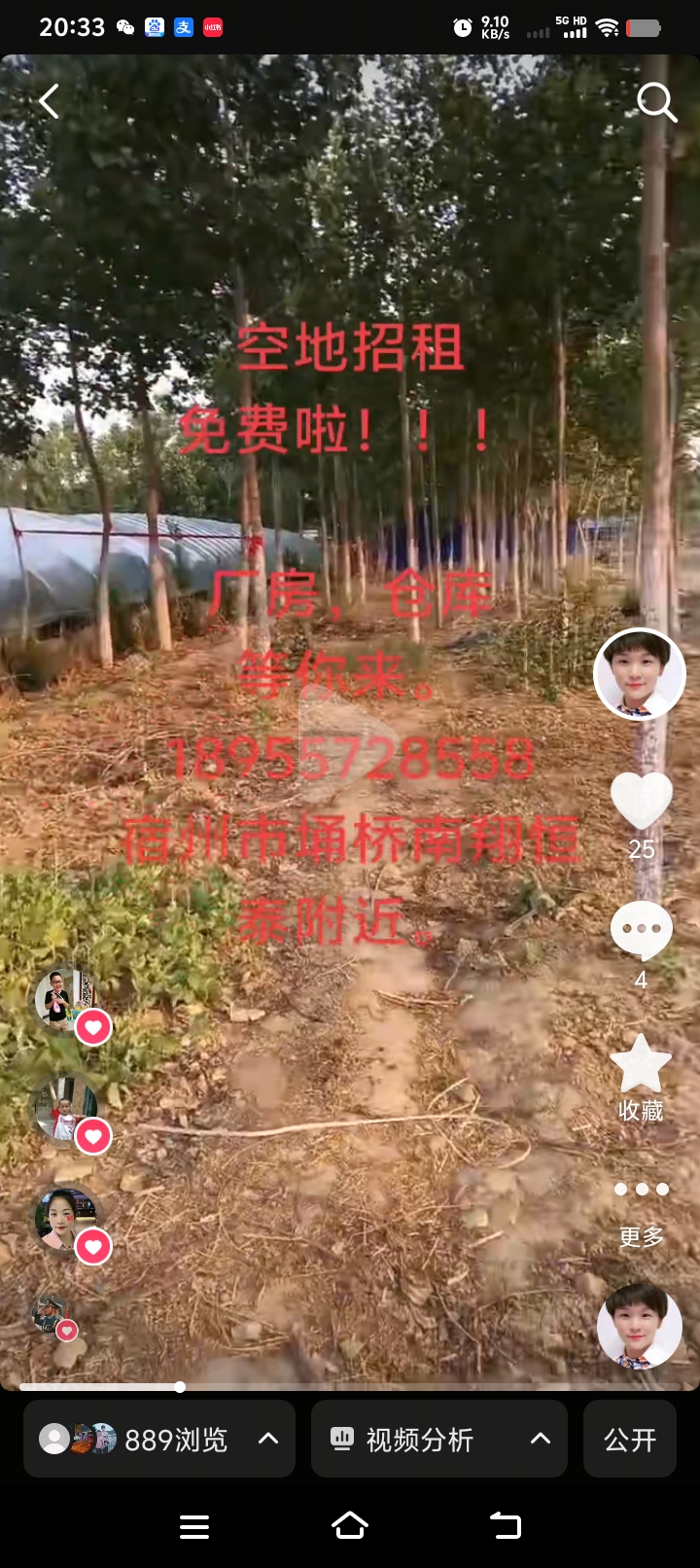
Task: Open the author's profile avatar above likes
Action: tap(640, 674)
